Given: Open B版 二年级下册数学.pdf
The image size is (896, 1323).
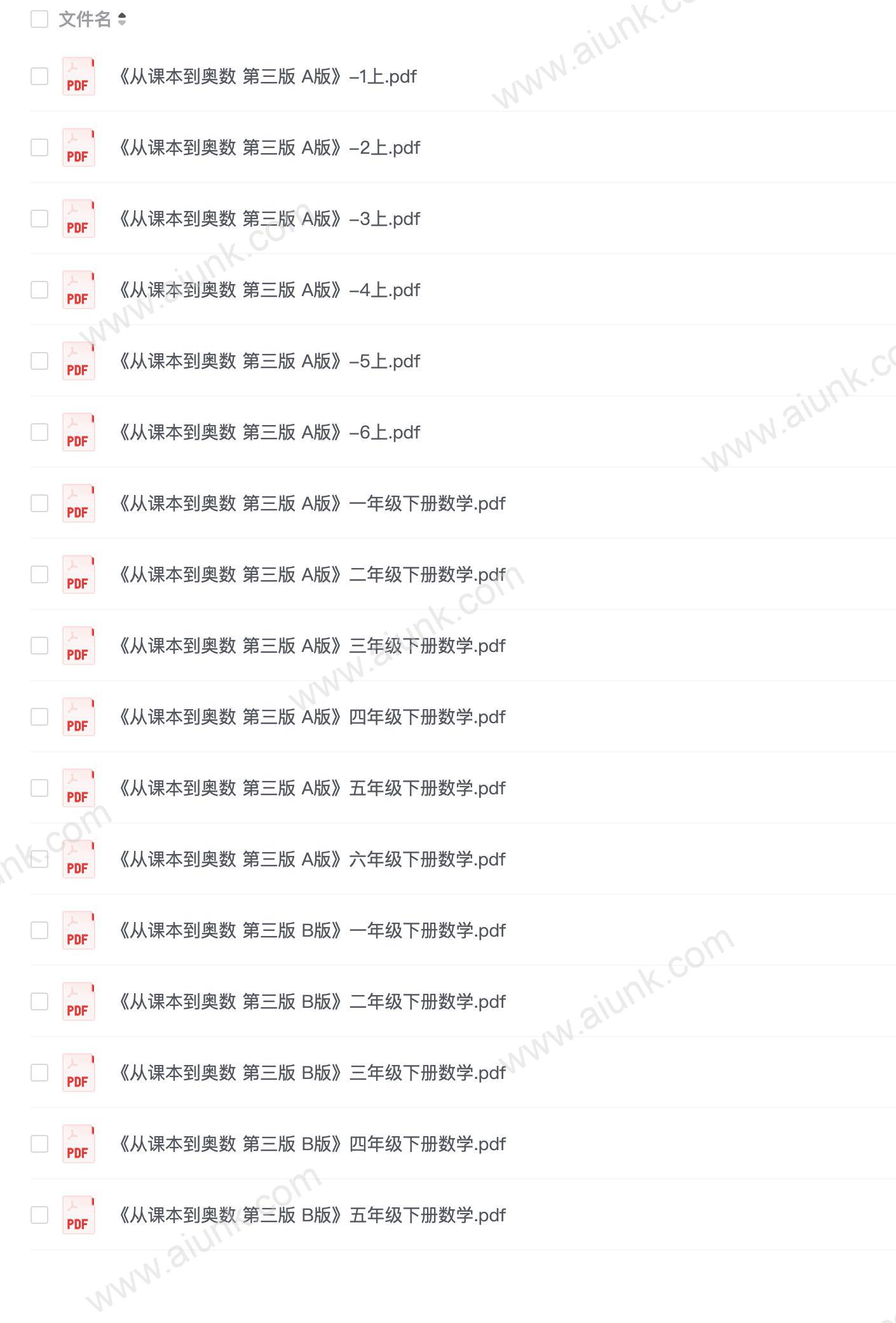Looking at the screenshot, I should pyautogui.click(x=312, y=1002).
